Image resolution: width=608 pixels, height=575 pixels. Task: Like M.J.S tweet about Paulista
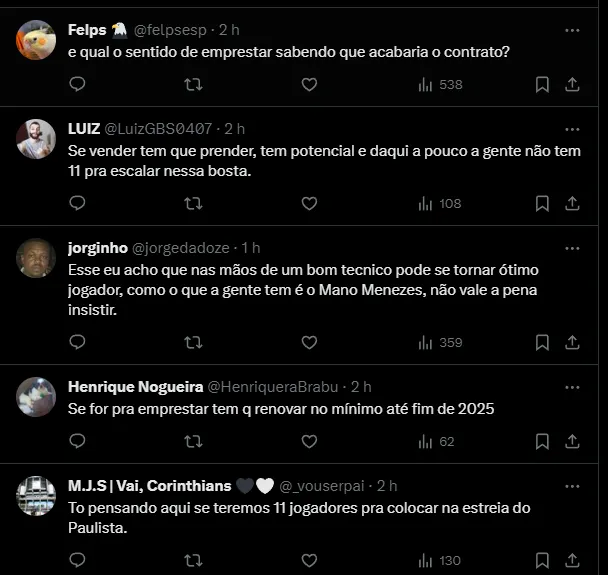pos(309,560)
